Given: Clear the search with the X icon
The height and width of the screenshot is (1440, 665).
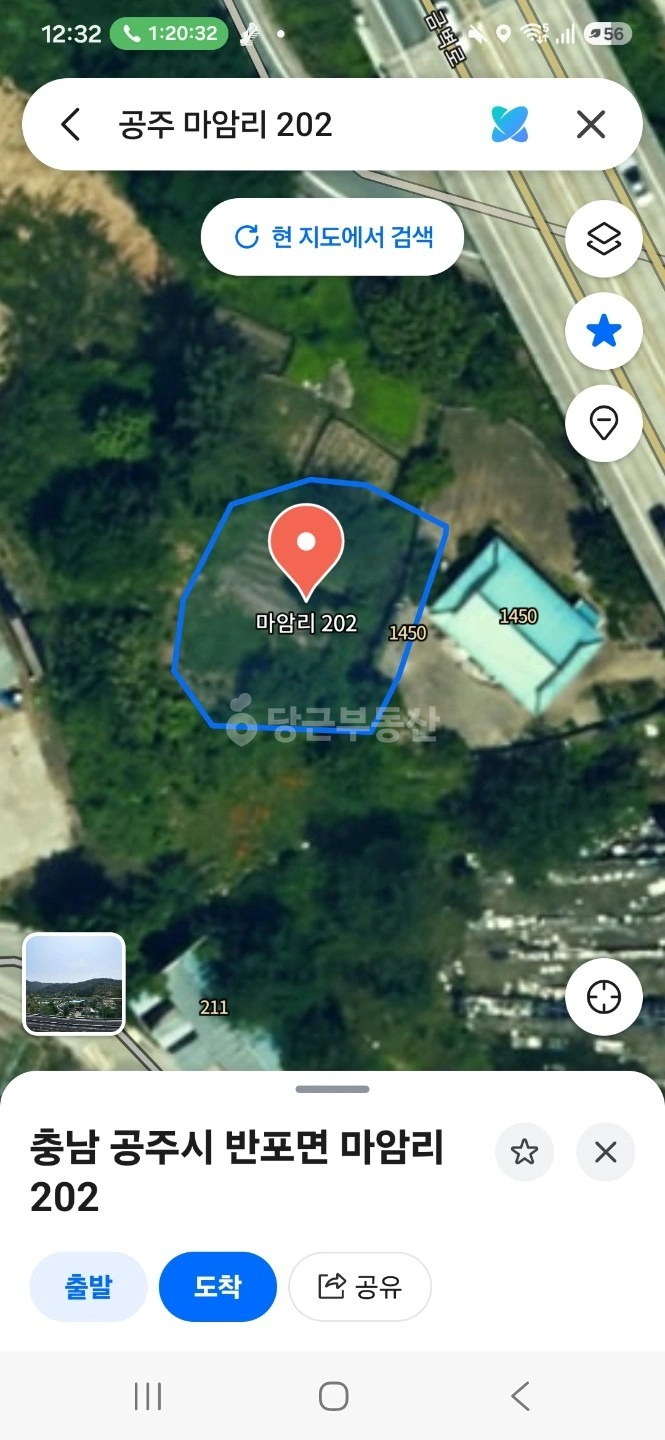Looking at the screenshot, I should (591, 125).
